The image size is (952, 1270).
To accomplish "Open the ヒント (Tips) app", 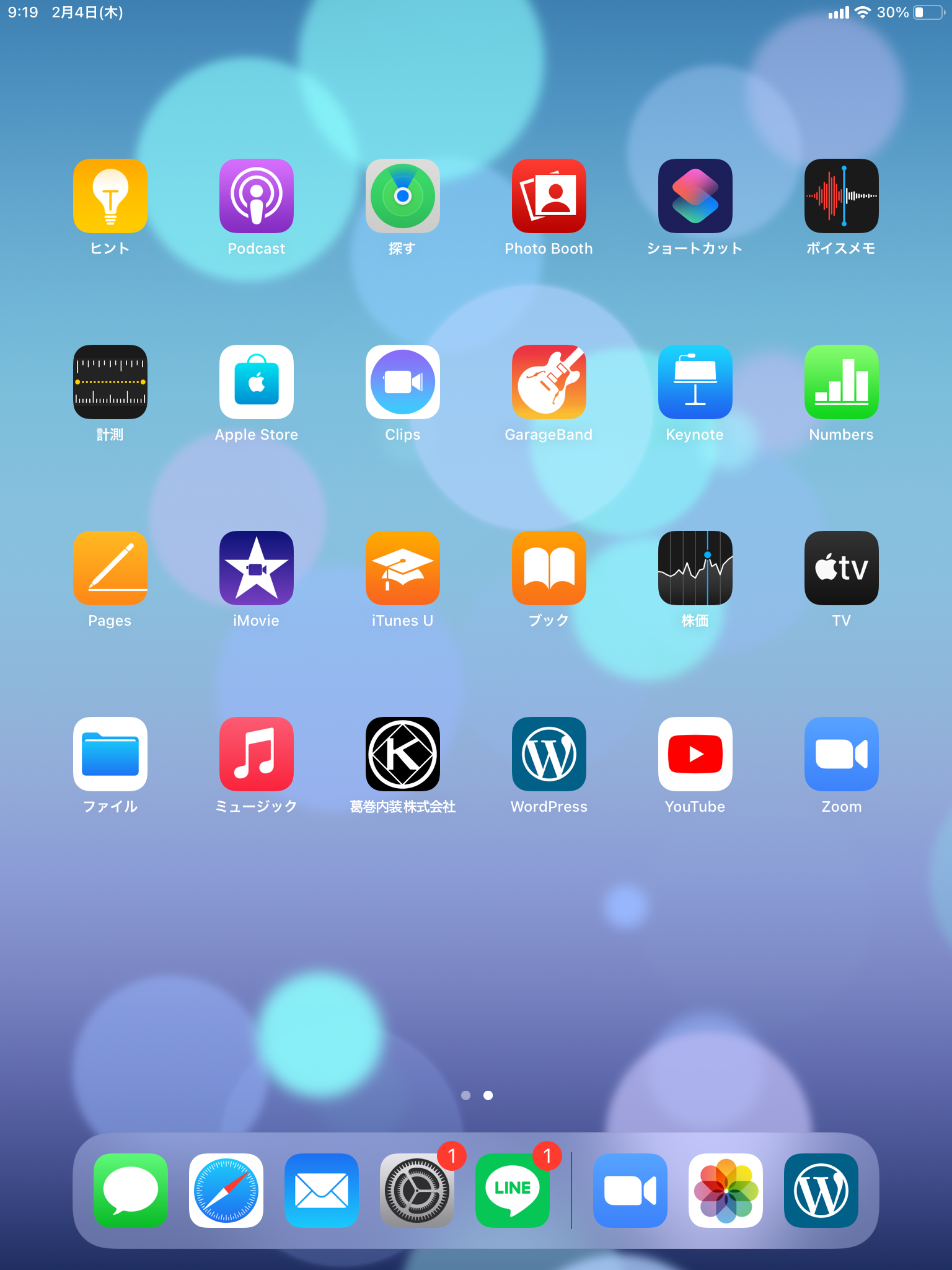I will click(x=110, y=196).
